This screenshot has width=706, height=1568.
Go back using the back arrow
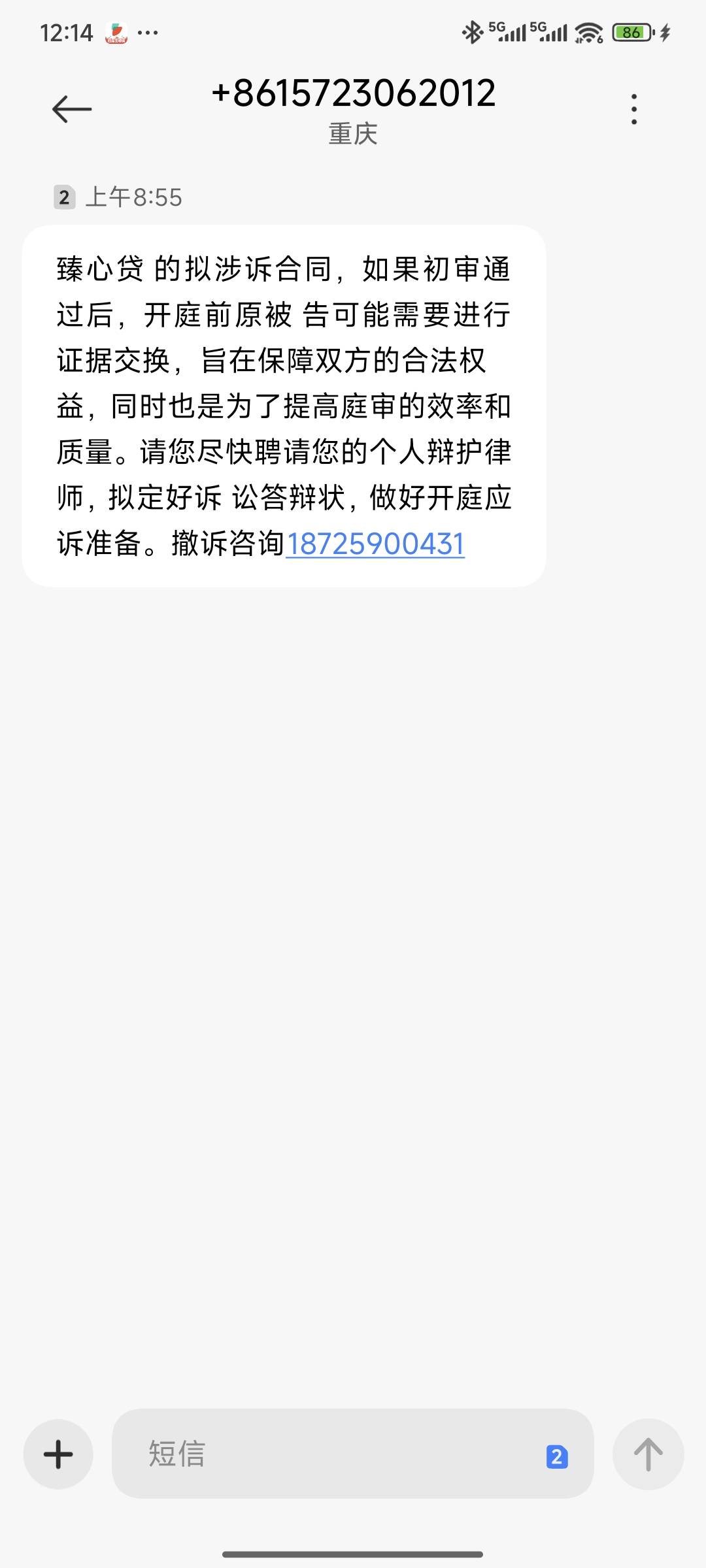click(x=72, y=109)
